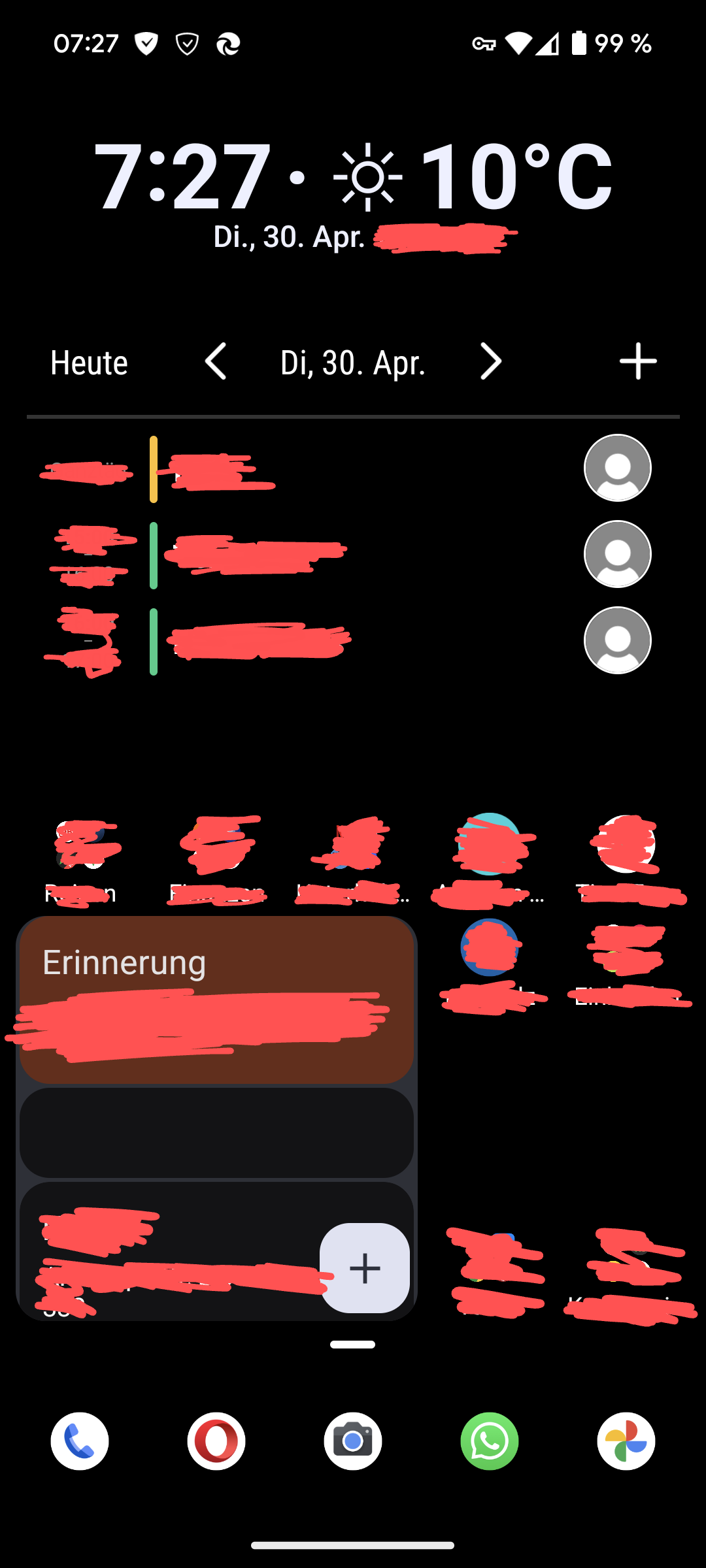Go to next day in calendar widget

point(491,361)
